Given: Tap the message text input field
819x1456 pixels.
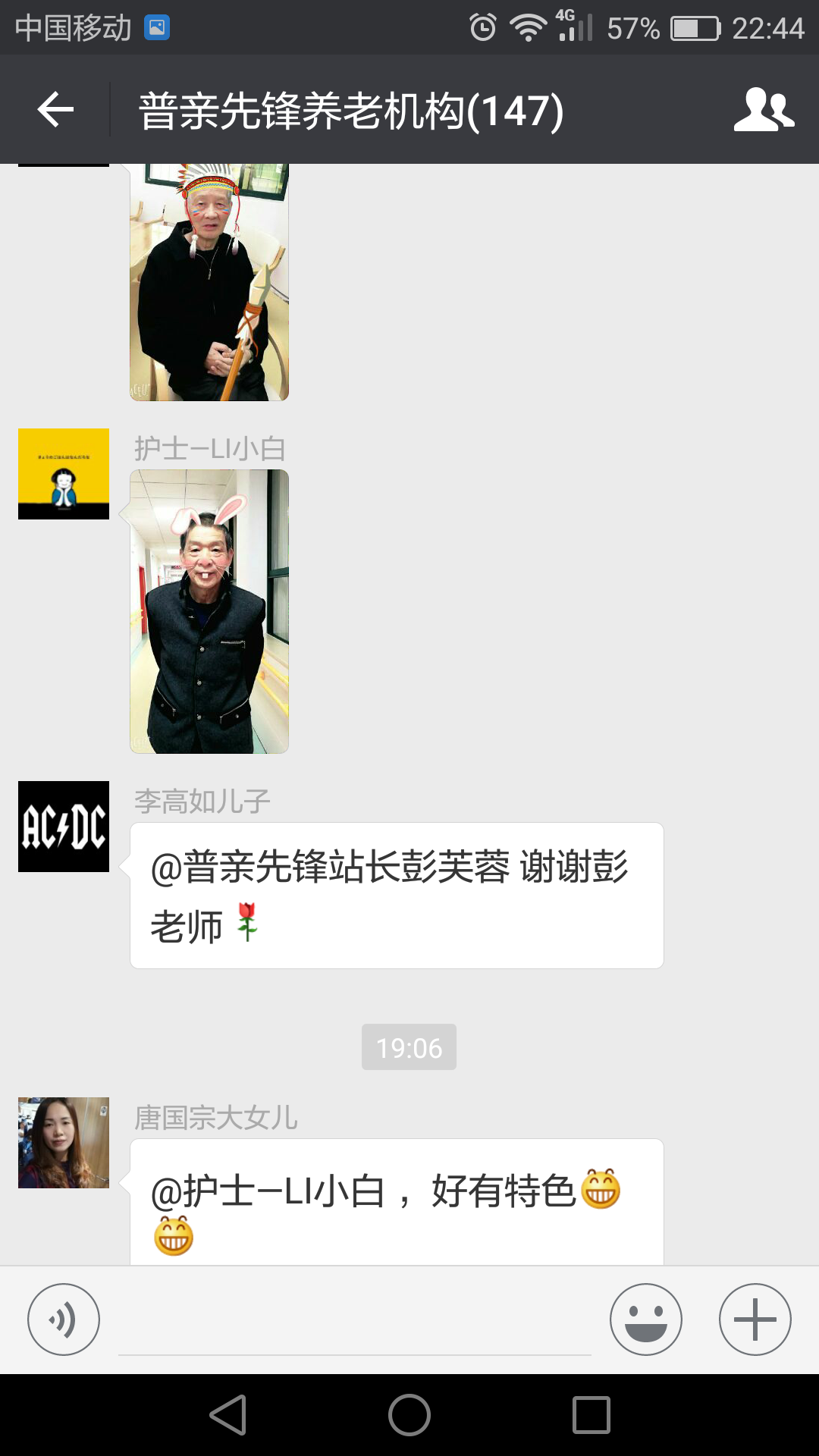Looking at the screenshot, I should [355, 1323].
